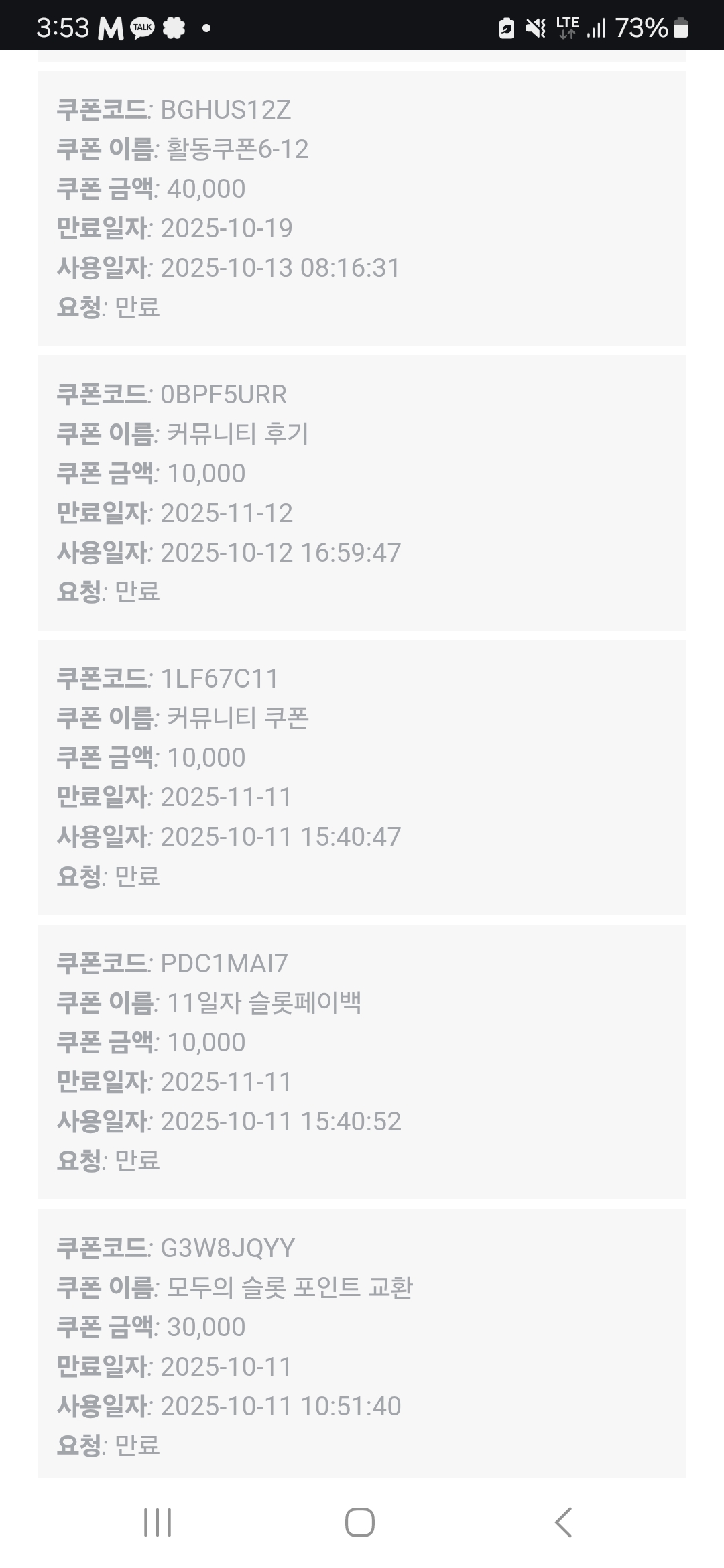Tap the 커뮤니티 후기 coupon card
This screenshot has height=1568, width=724.
pos(362,493)
